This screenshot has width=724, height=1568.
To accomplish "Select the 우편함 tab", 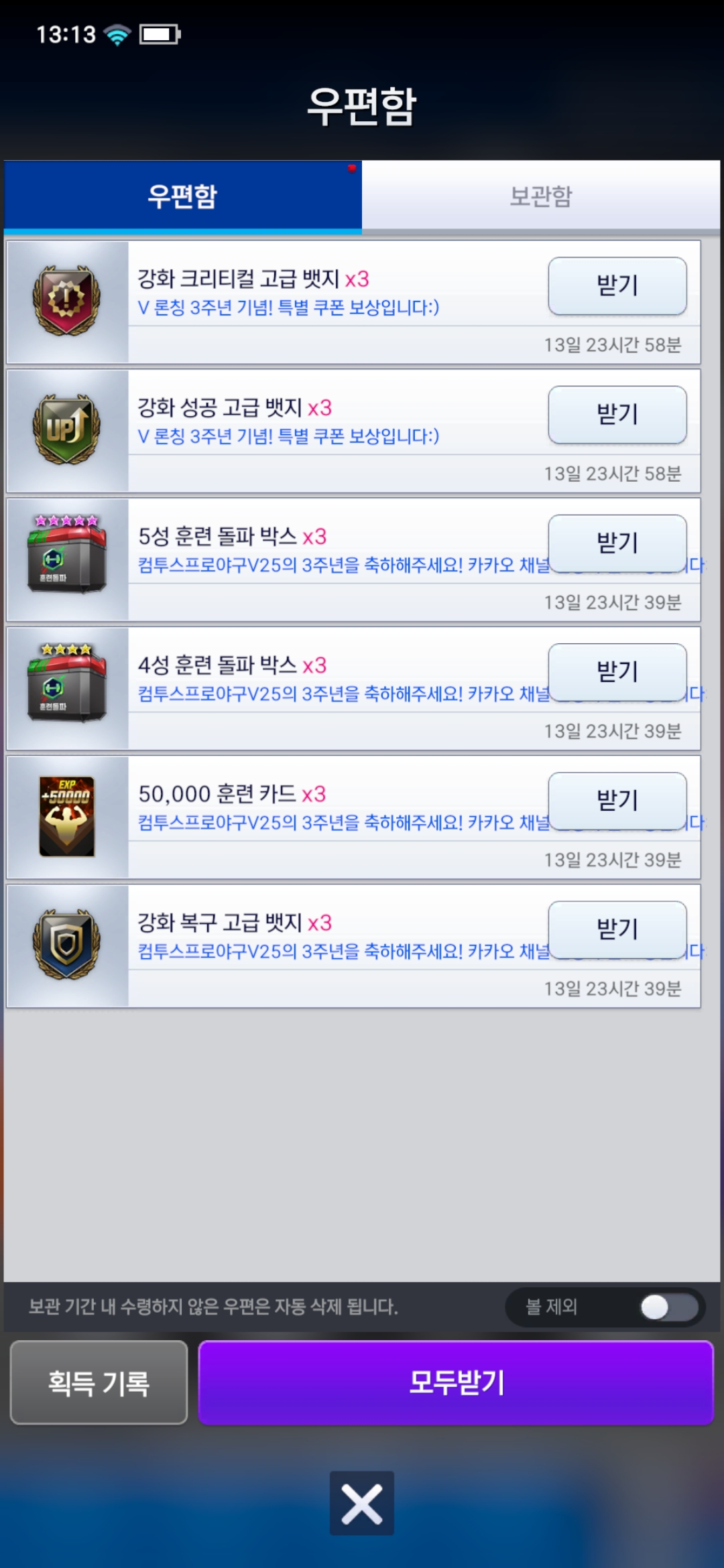I will tap(182, 196).
